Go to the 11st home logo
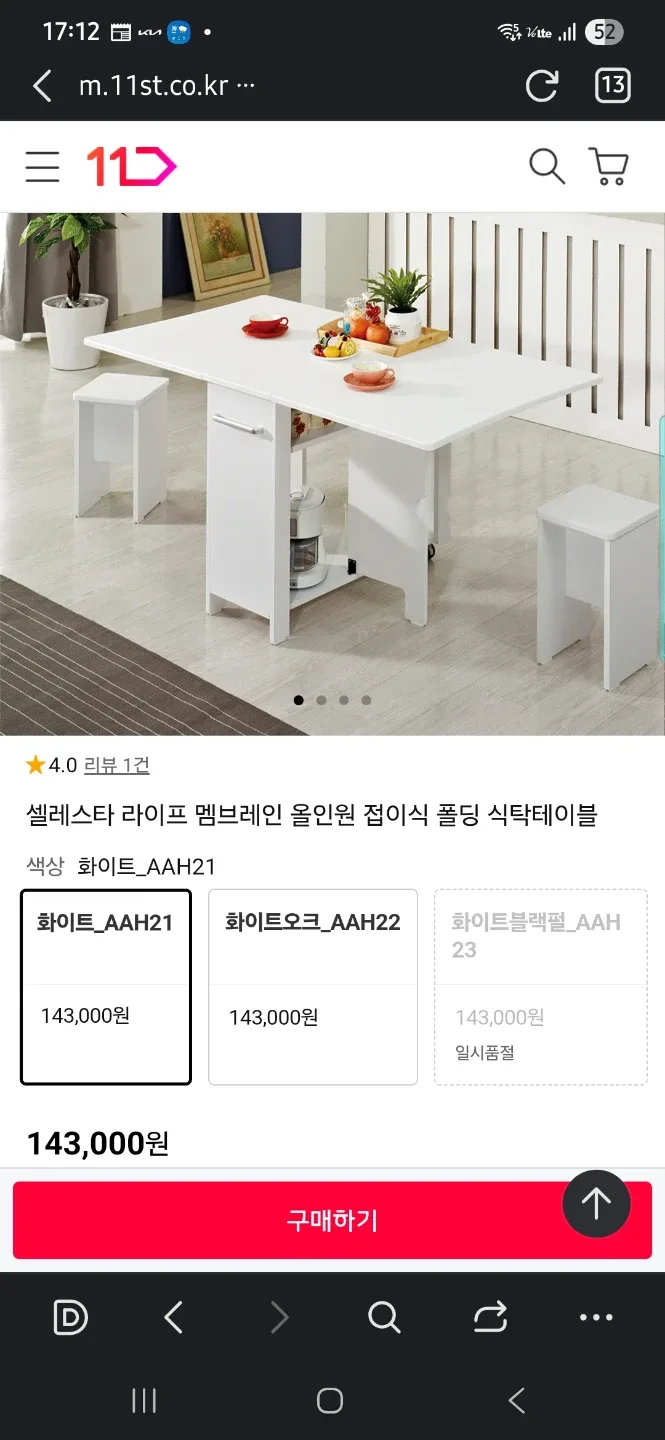665x1440 pixels. pyautogui.click(x=131, y=167)
